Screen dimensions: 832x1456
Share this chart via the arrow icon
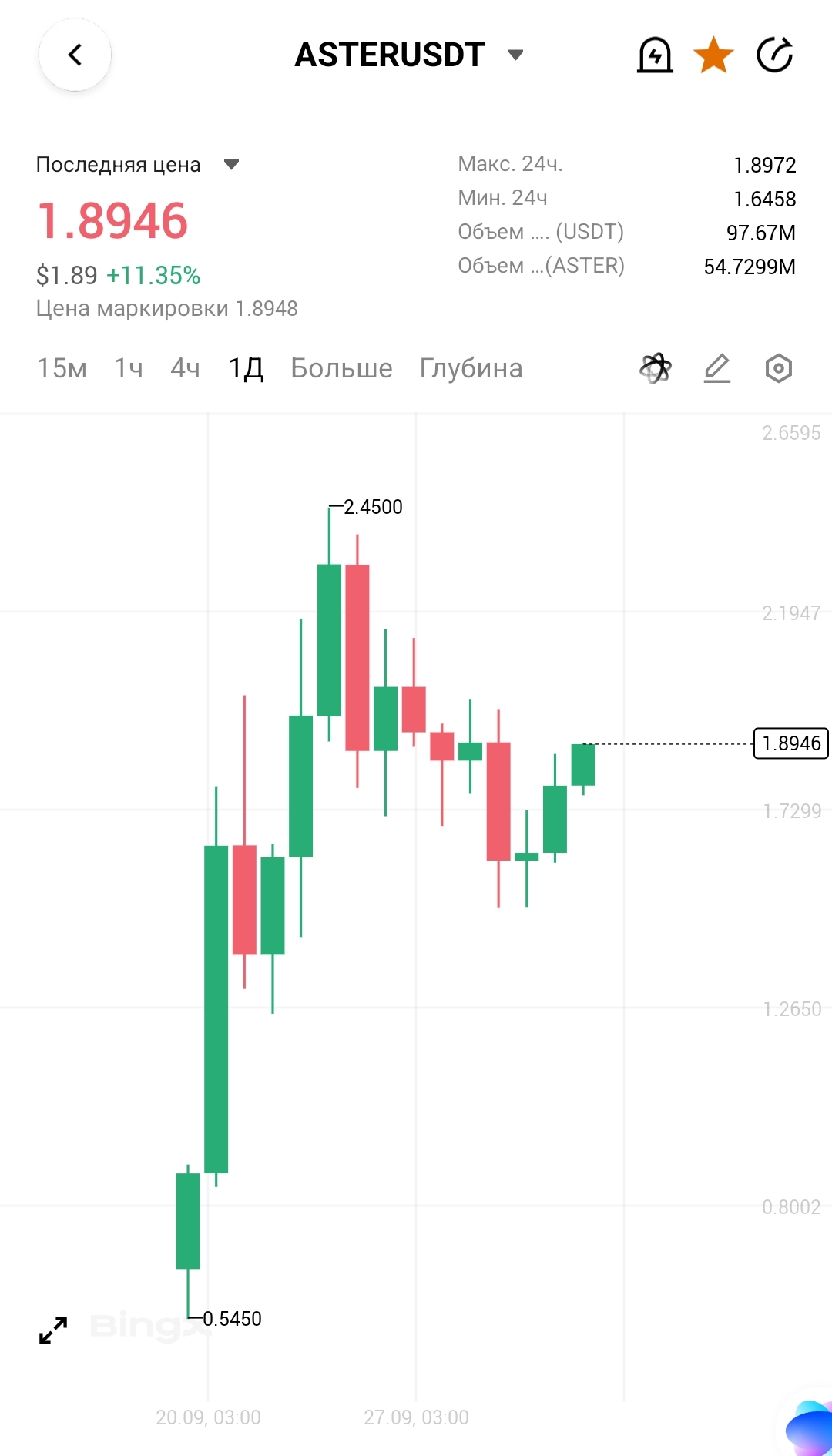pos(774,55)
